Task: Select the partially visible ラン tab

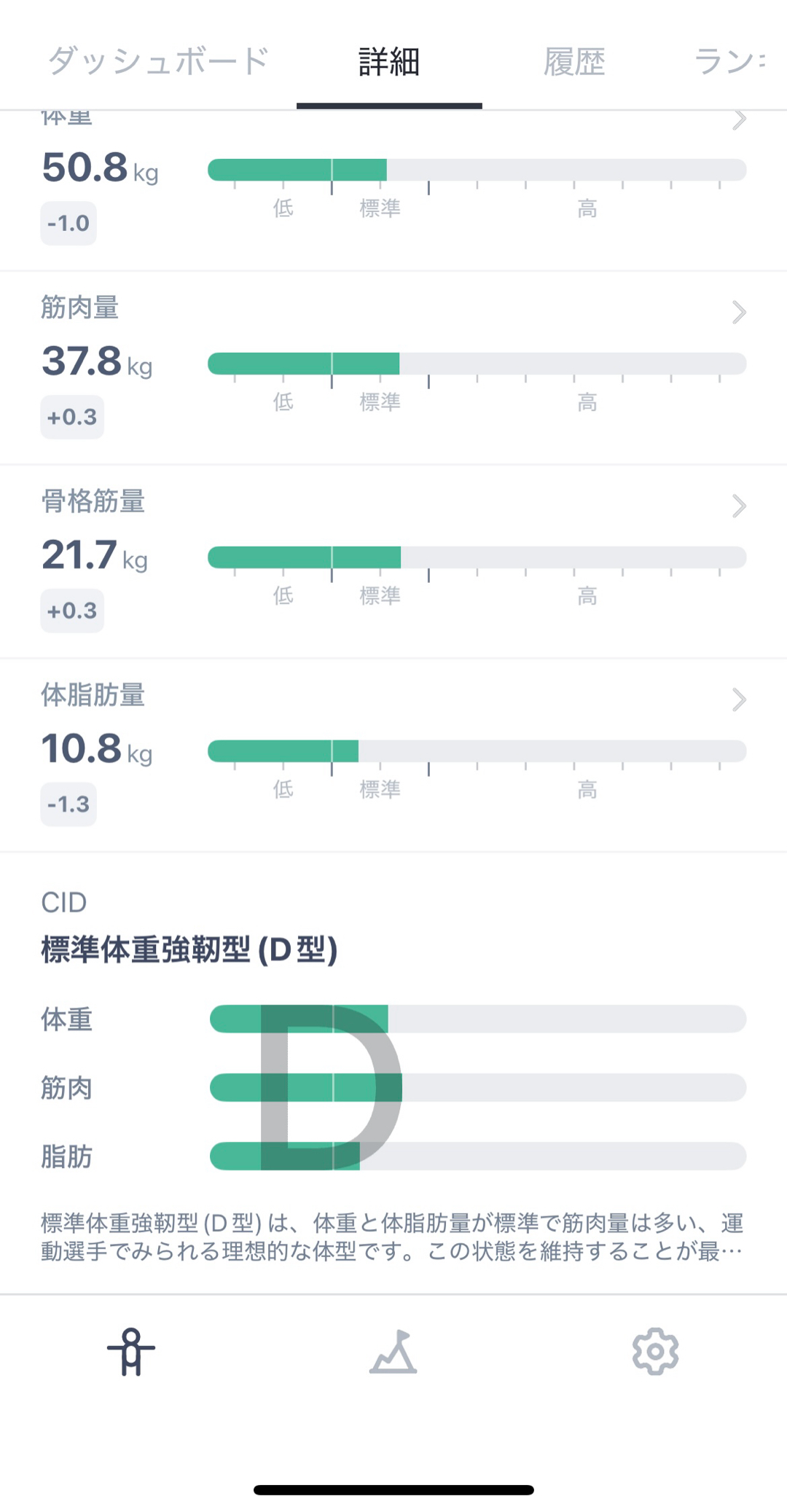Action: (729, 61)
